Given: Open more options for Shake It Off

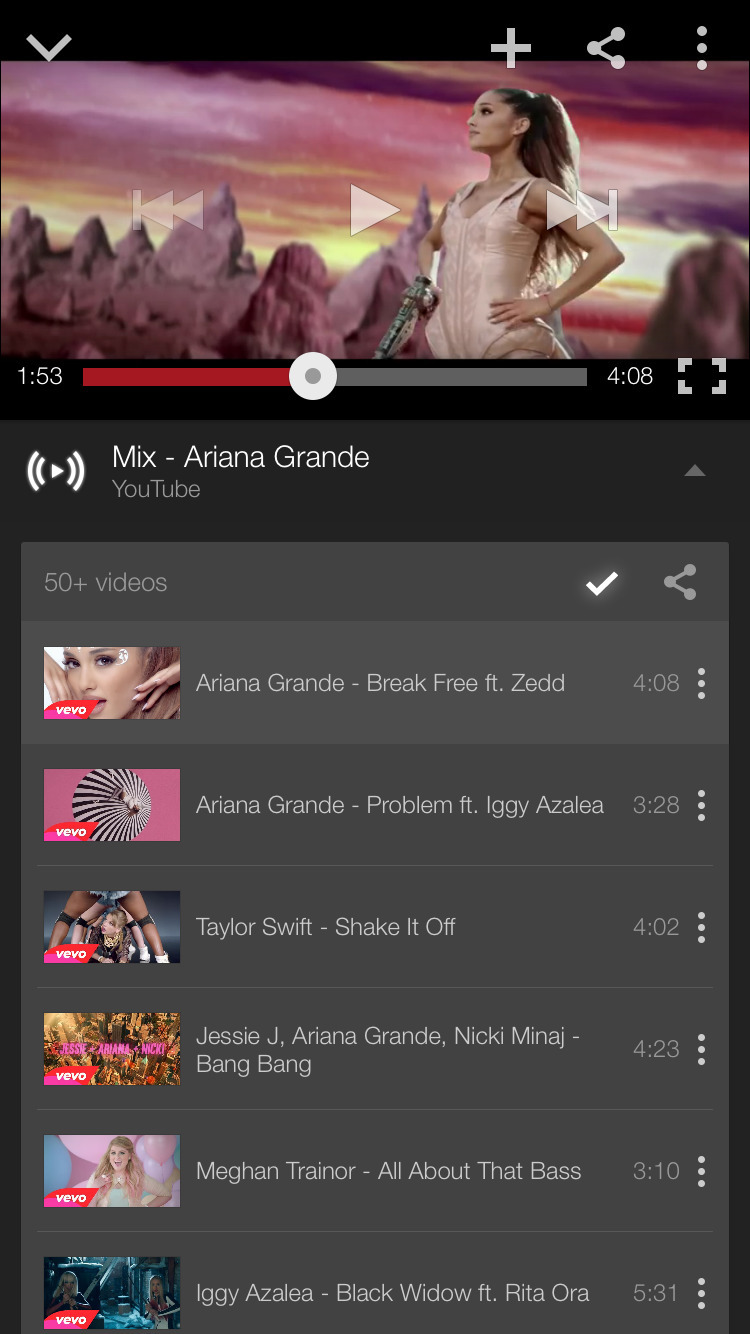Looking at the screenshot, I should [702, 927].
